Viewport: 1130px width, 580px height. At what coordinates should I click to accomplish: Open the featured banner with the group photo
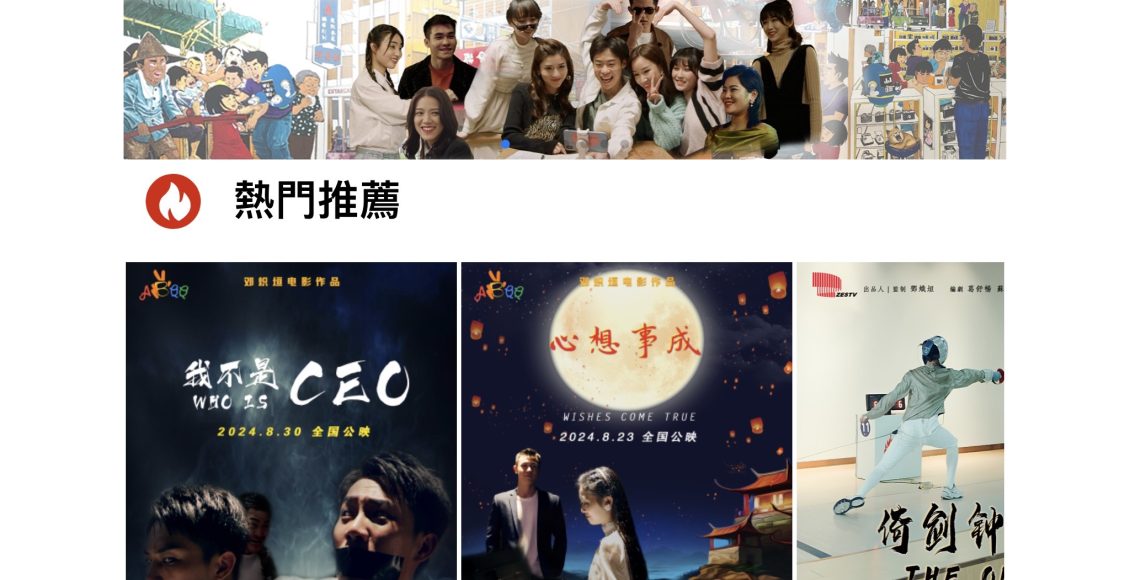point(564,80)
